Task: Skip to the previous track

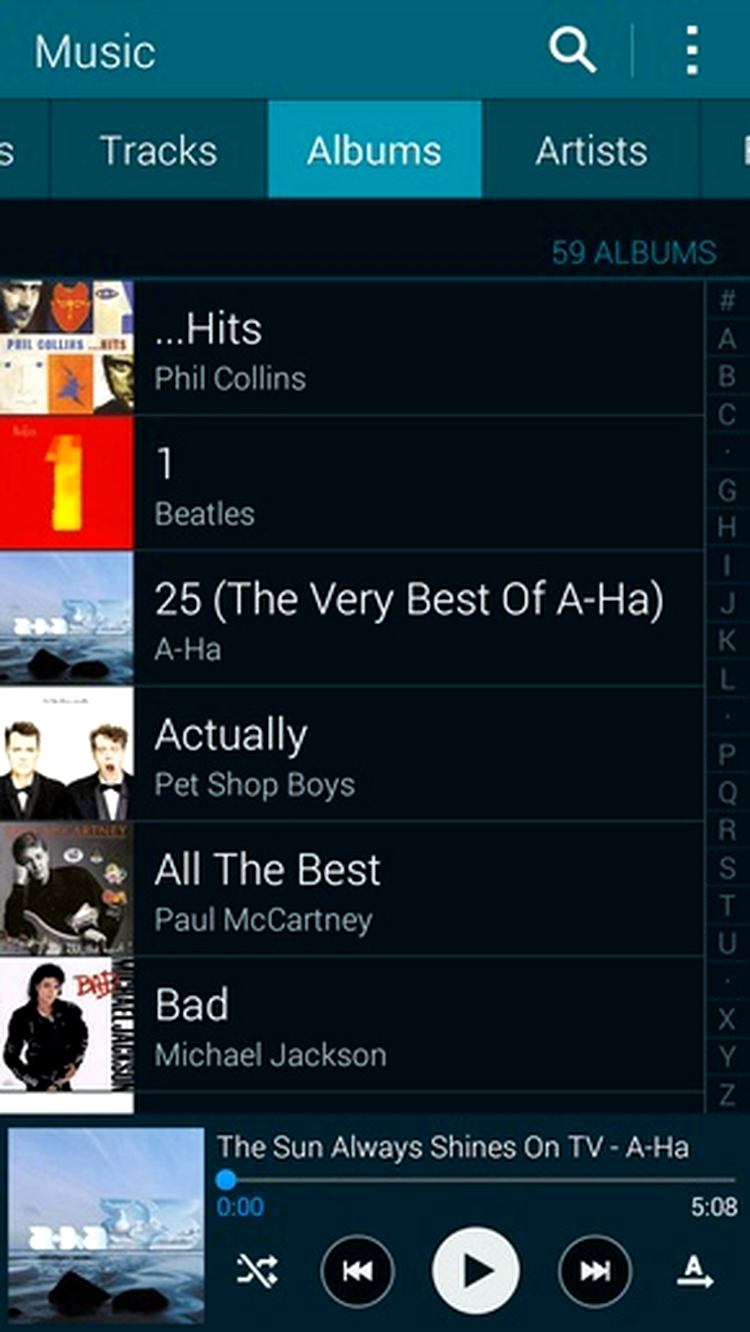Action: tap(357, 1271)
